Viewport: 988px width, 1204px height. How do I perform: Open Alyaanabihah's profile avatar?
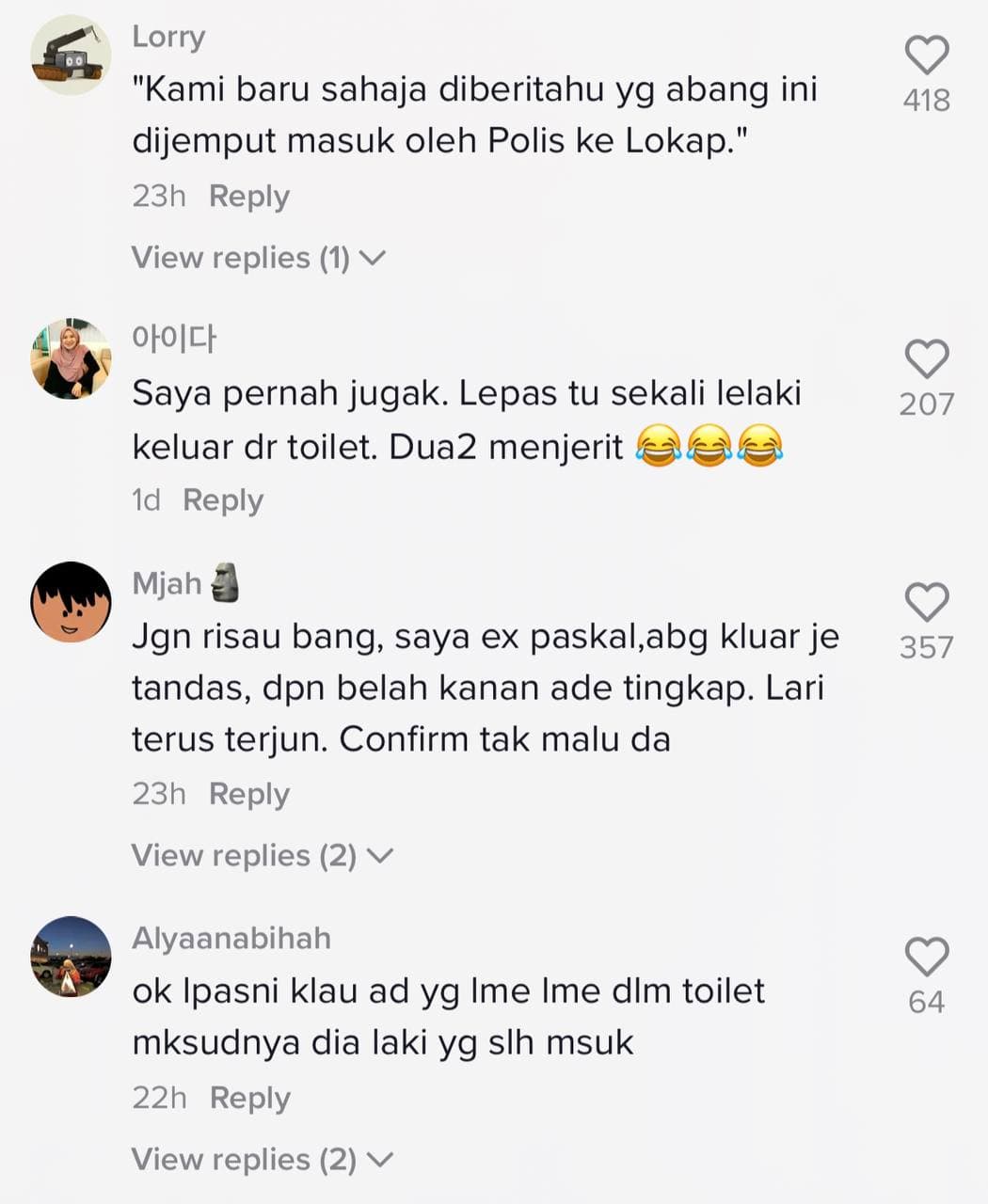pos(72,957)
